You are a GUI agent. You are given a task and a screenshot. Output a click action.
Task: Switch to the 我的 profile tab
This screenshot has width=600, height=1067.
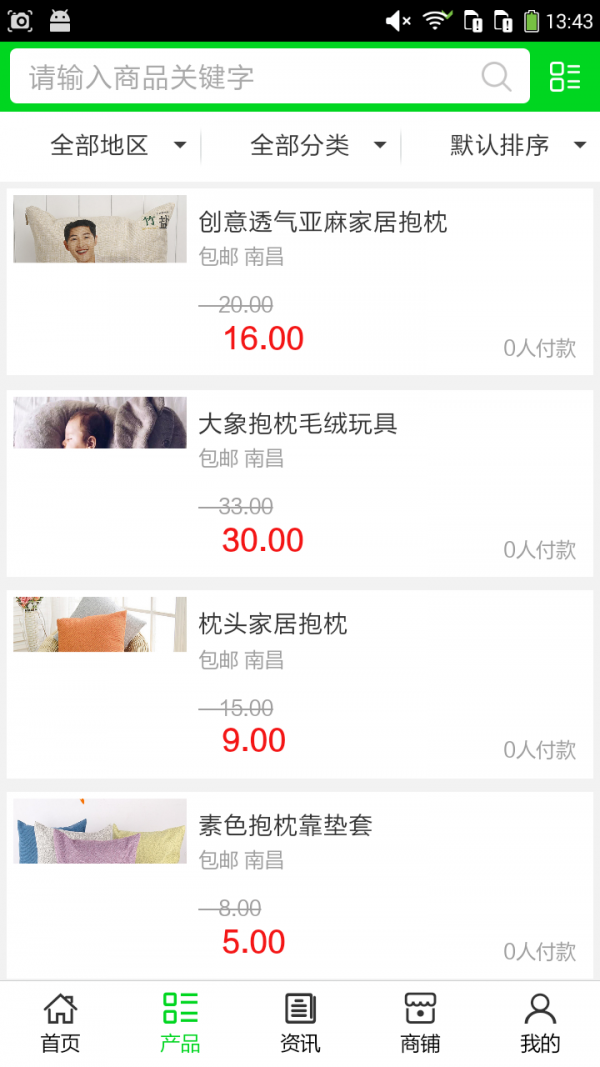tap(540, 1023)
